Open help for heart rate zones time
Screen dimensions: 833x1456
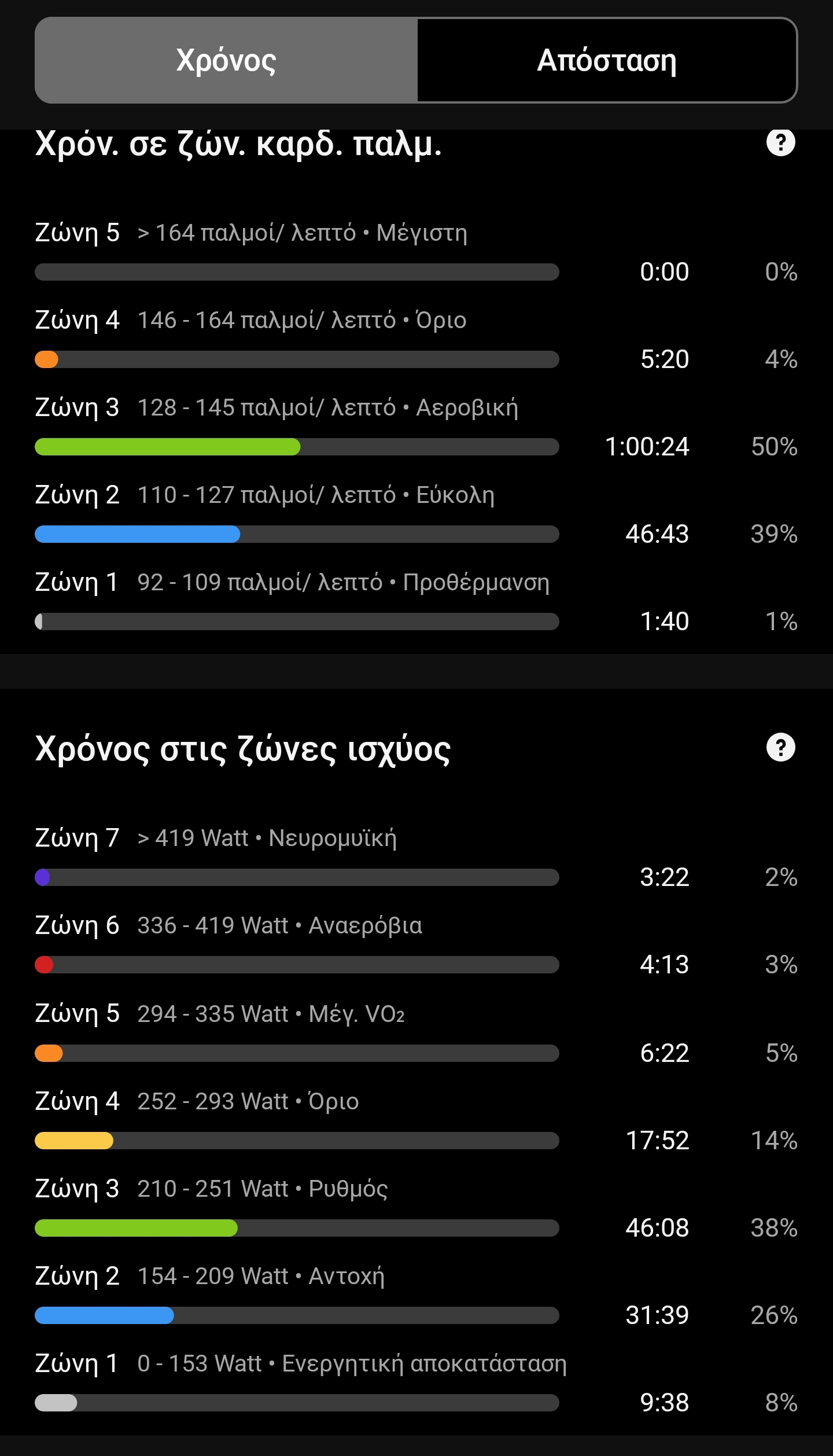point(780,142)
